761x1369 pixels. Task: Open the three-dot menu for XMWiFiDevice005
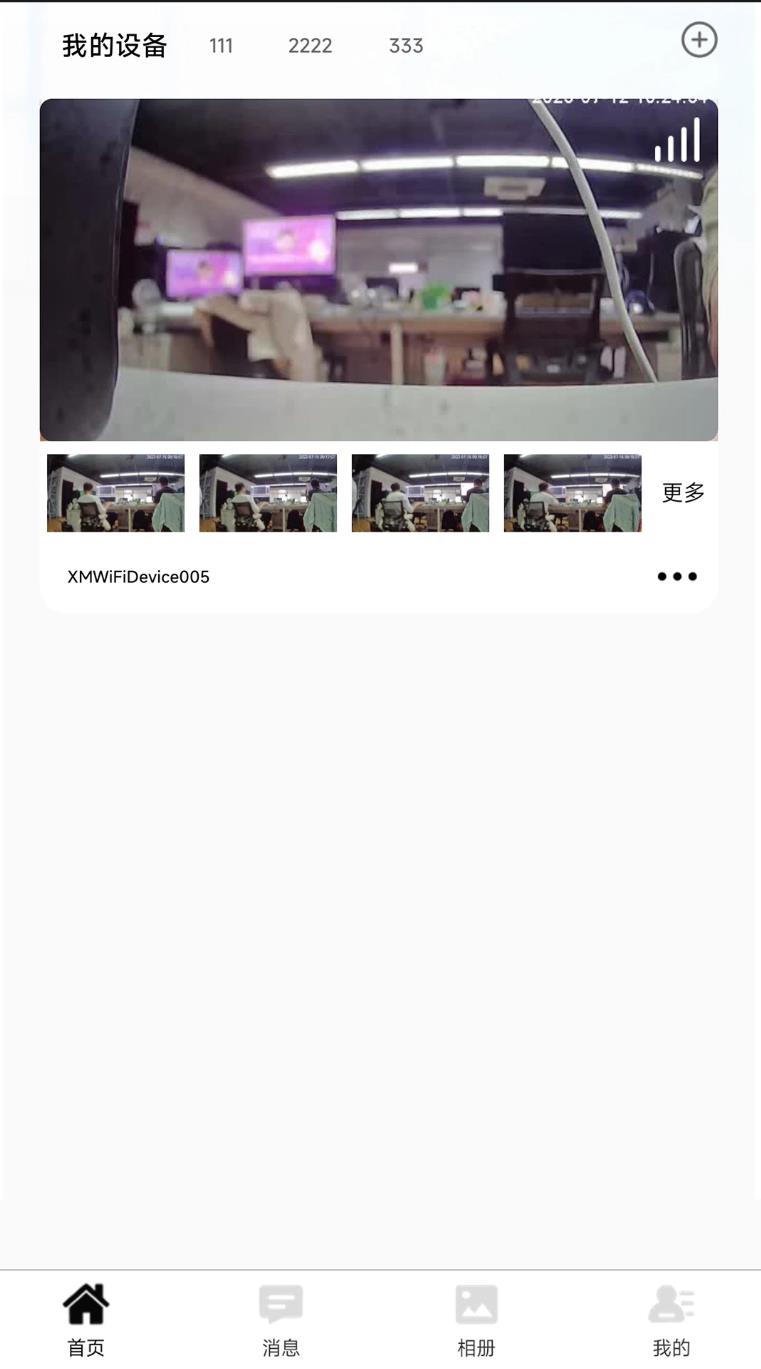click(677, 577)
